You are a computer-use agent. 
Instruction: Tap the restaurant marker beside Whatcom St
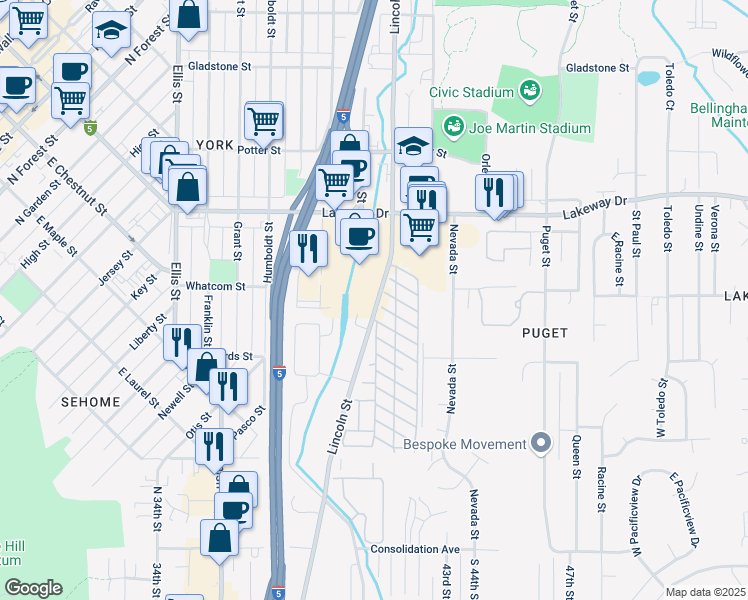coord(309,251)
